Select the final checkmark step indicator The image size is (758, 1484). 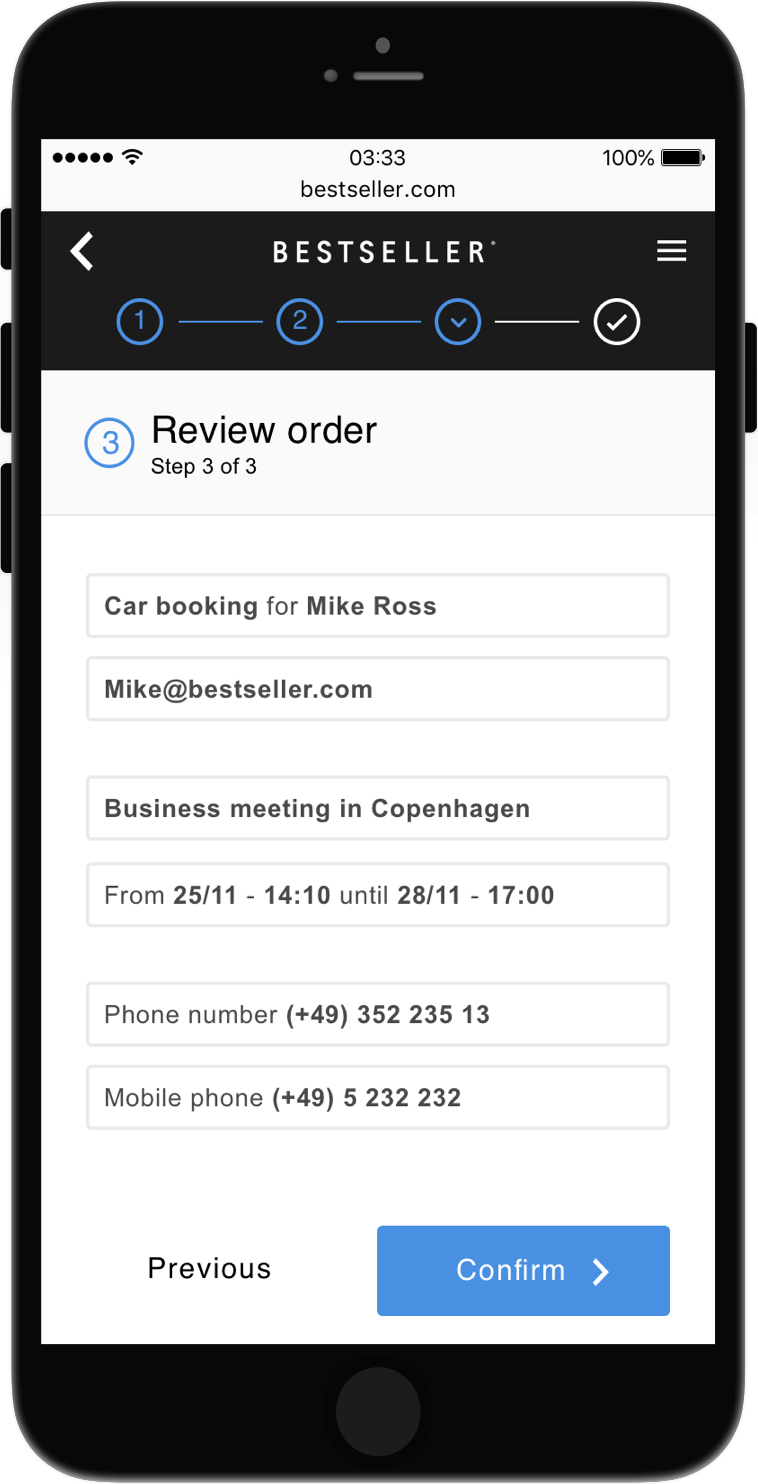(x=617, y=322)
